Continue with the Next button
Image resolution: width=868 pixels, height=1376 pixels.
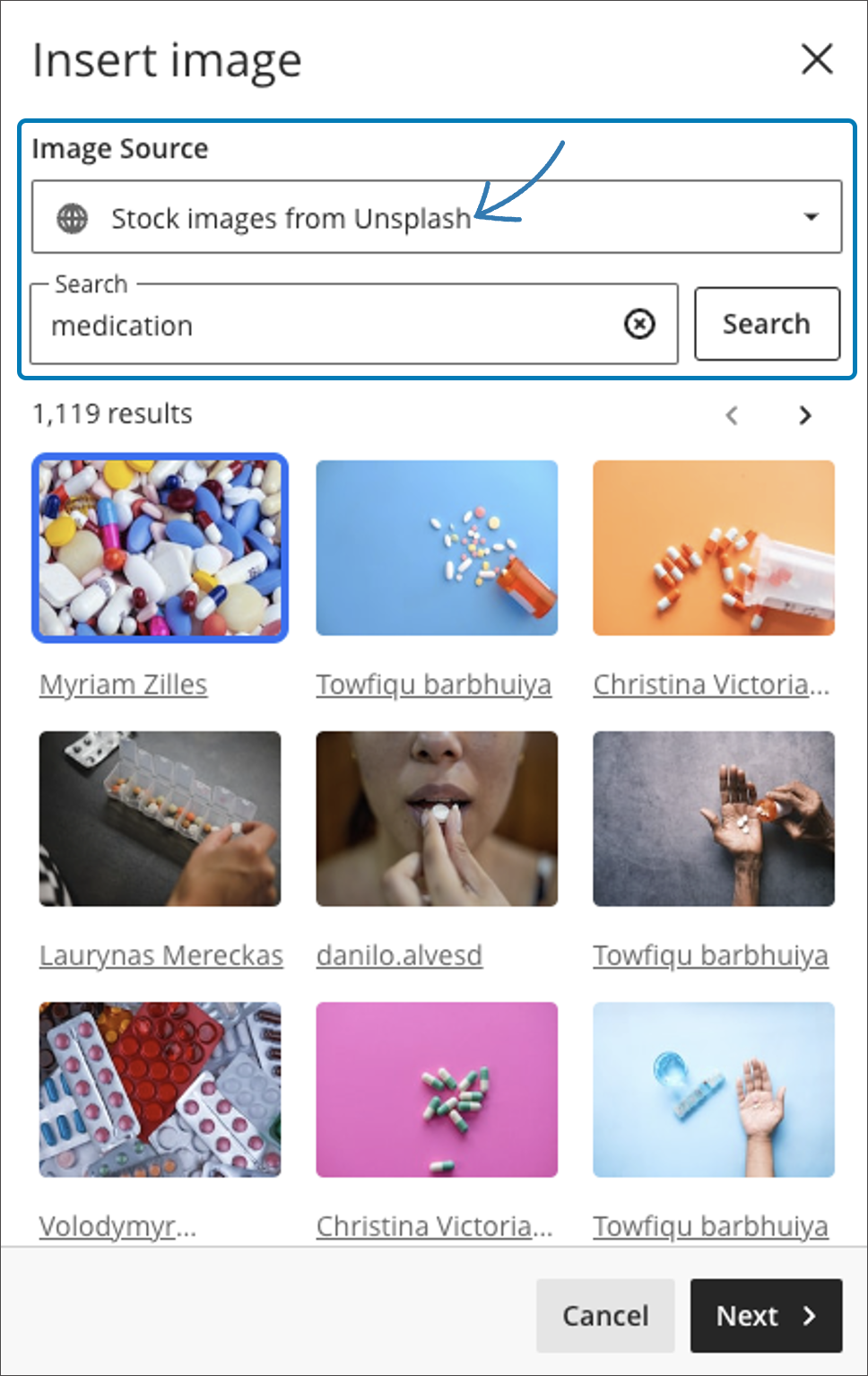[766, 1316]
